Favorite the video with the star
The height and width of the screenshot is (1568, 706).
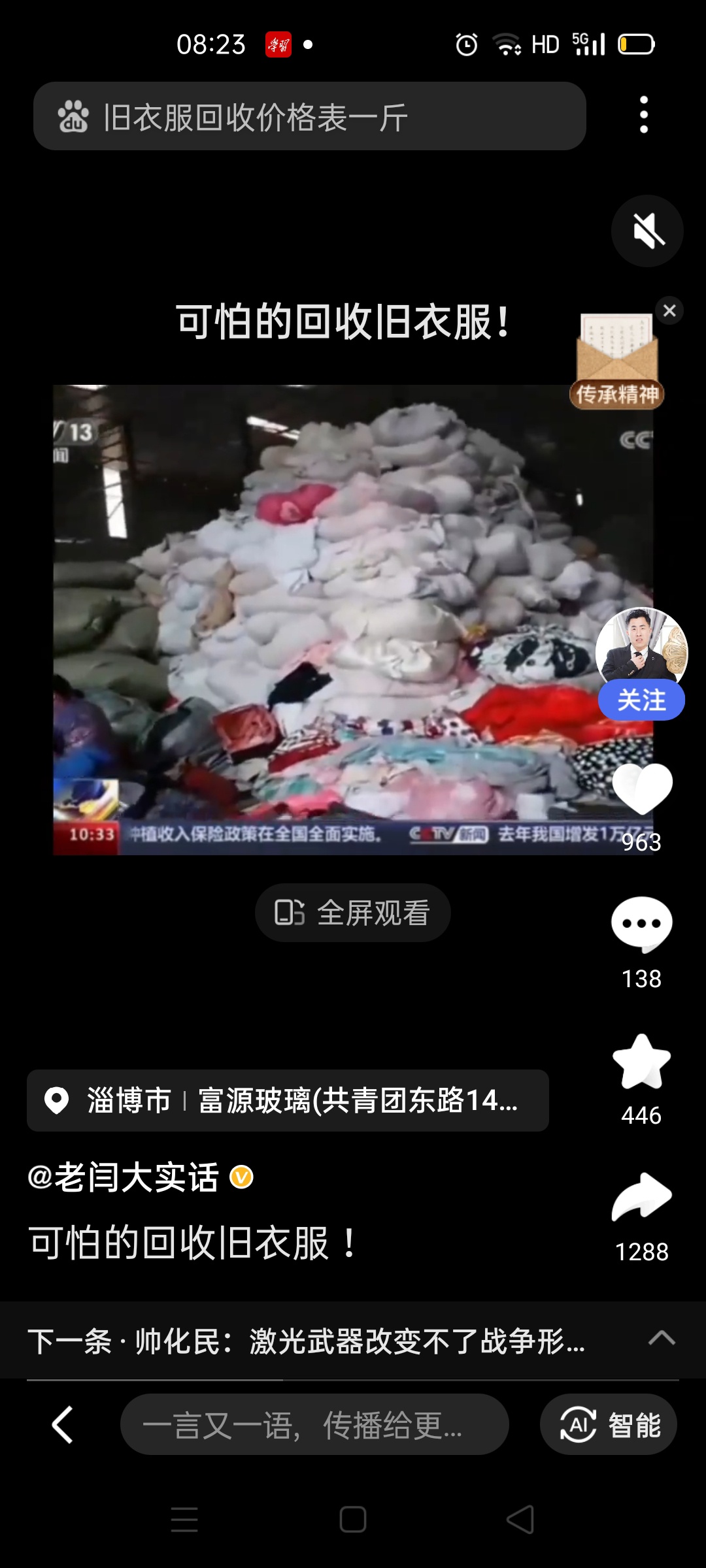click(x=641, y=1062)
